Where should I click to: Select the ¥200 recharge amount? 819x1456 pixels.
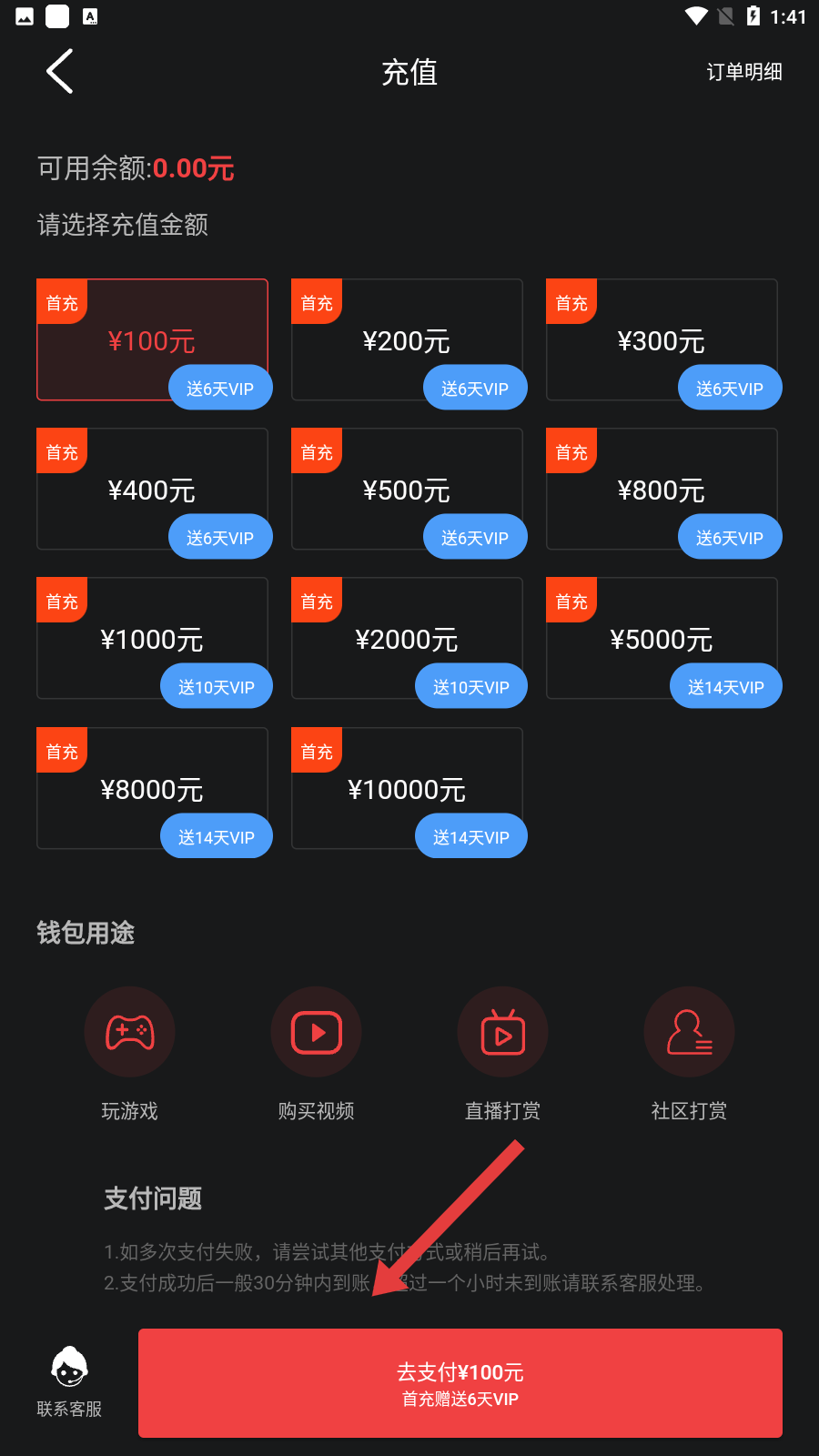tap(407, 339)
